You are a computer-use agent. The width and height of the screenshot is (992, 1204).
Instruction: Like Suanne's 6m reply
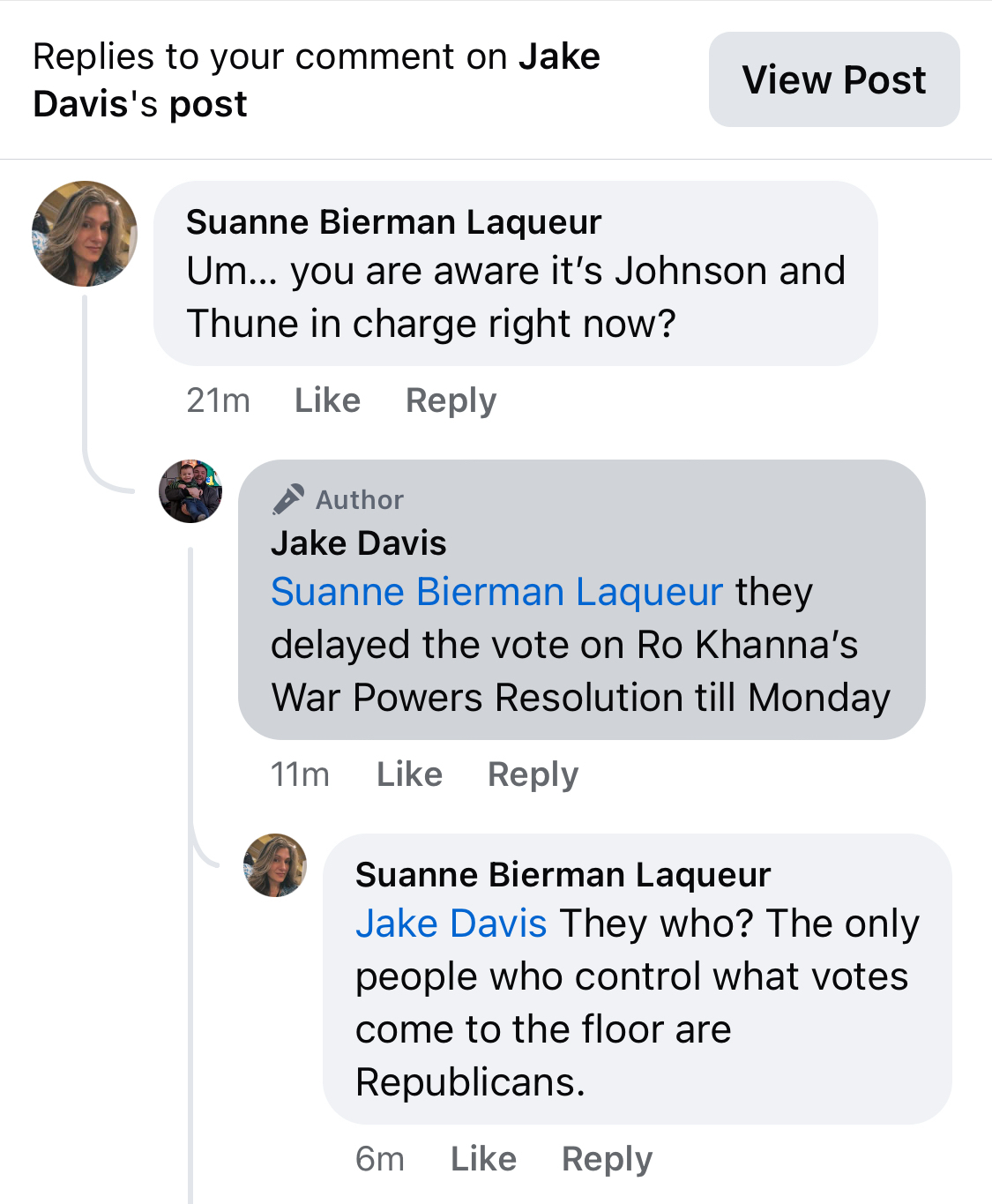click(483, 1159)
